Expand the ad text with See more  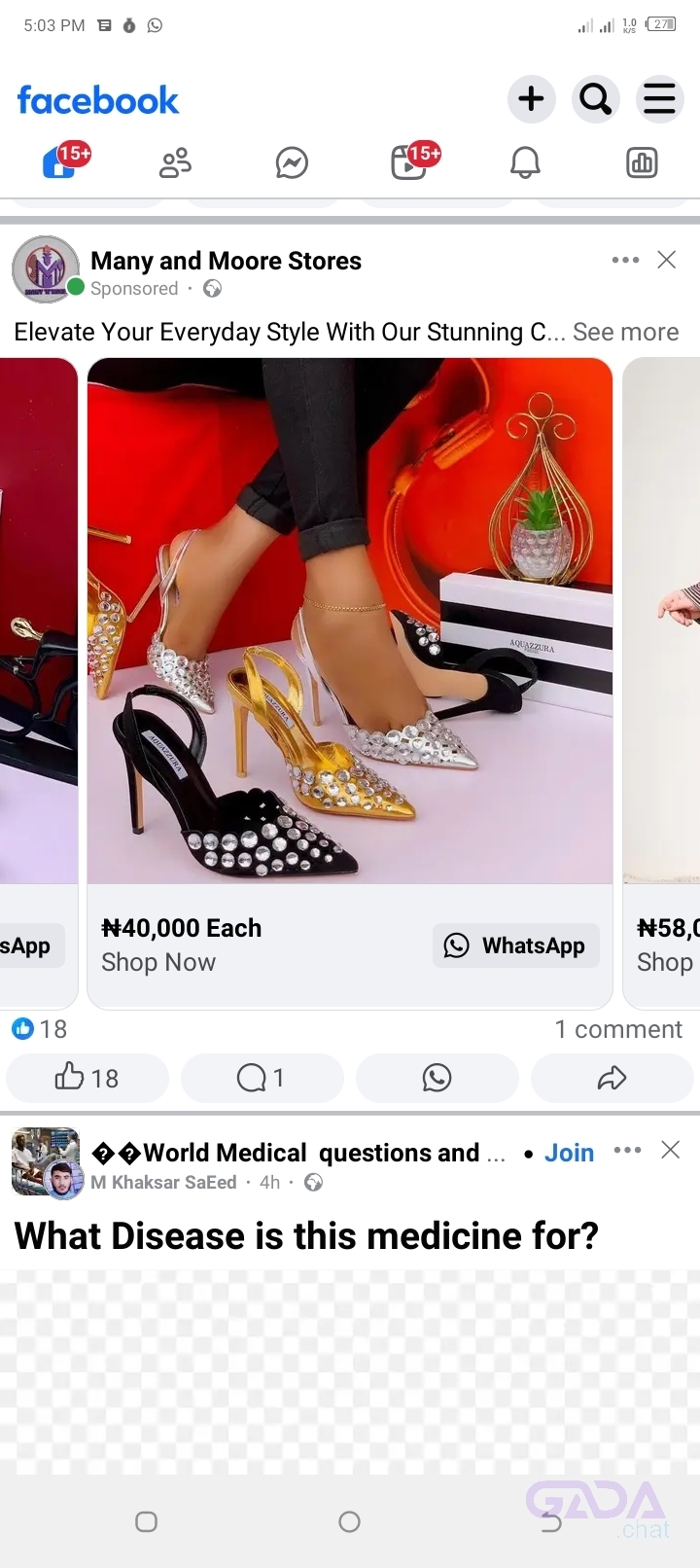pos(625,332)
